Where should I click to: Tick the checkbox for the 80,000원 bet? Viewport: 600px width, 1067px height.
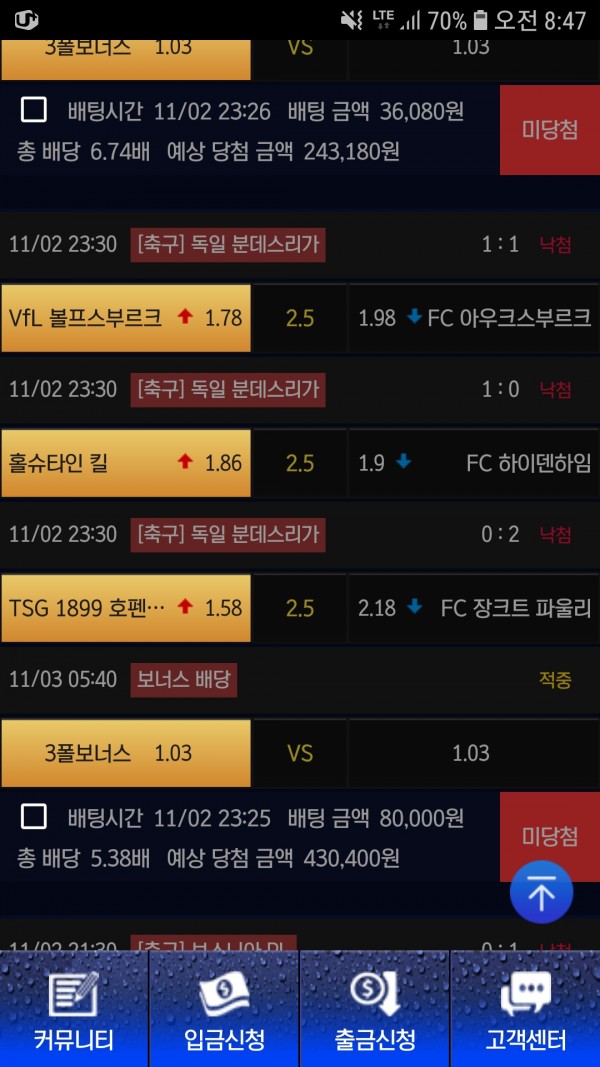tap(34, 817)
